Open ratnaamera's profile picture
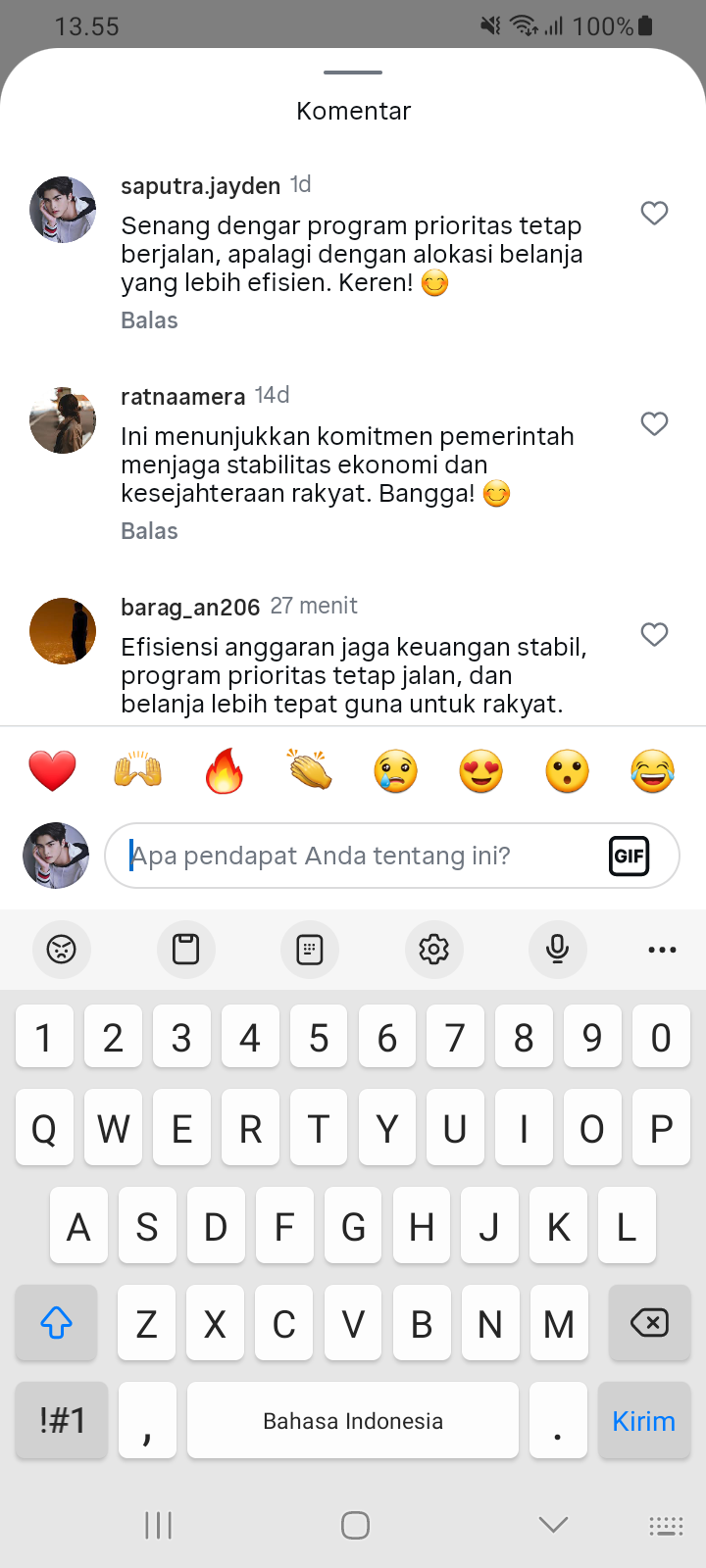Viewport: 706px width, 1568px height. [63, 420]
